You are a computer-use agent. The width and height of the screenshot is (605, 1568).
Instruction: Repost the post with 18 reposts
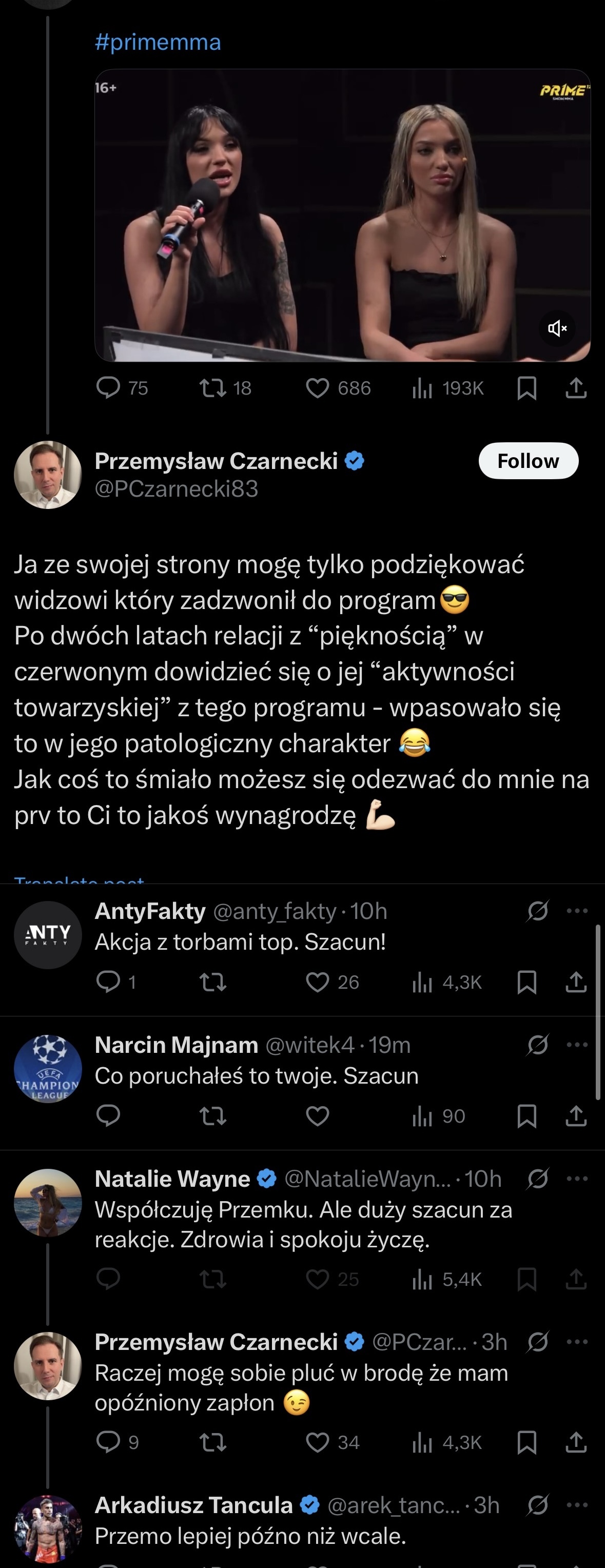(x=213, y=388)
